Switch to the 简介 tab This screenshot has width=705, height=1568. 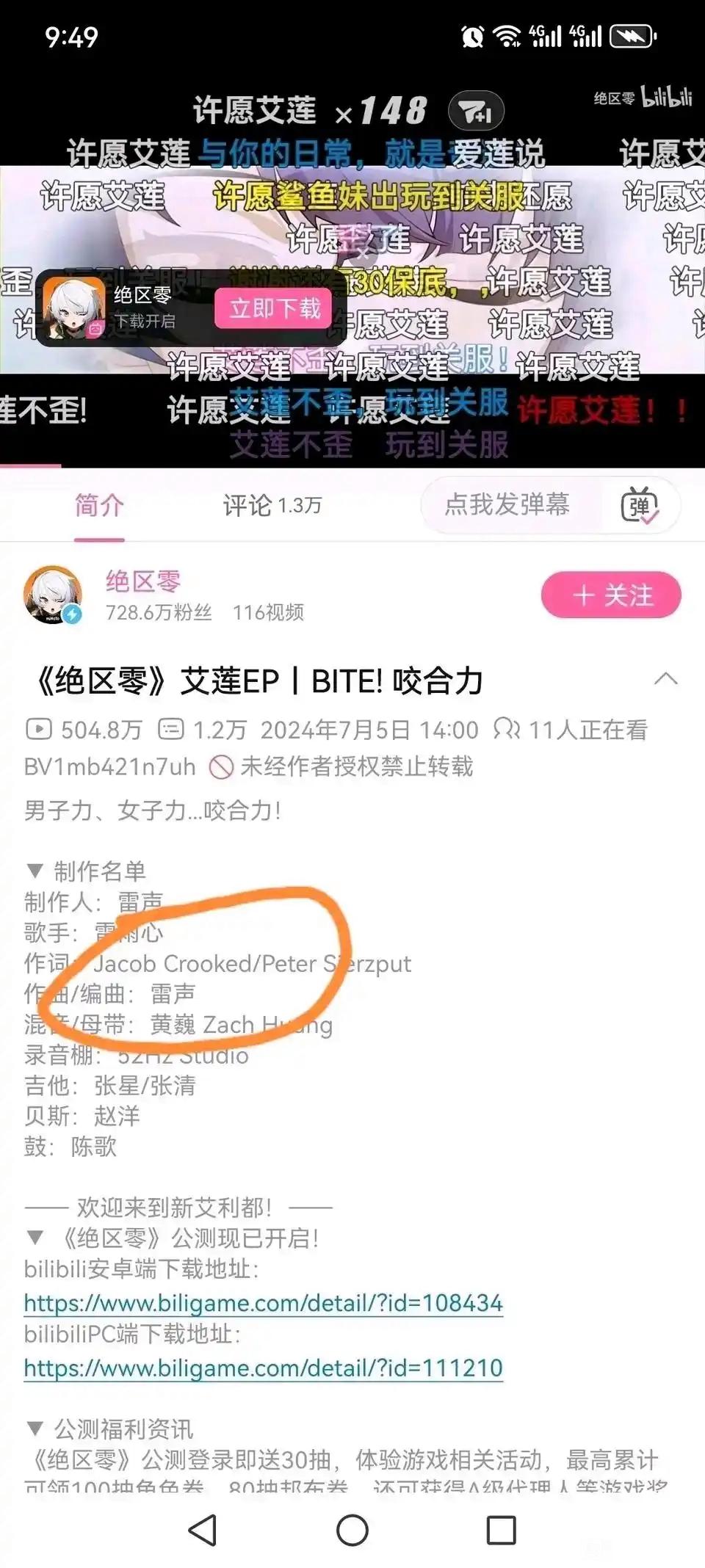pos(99,506)
